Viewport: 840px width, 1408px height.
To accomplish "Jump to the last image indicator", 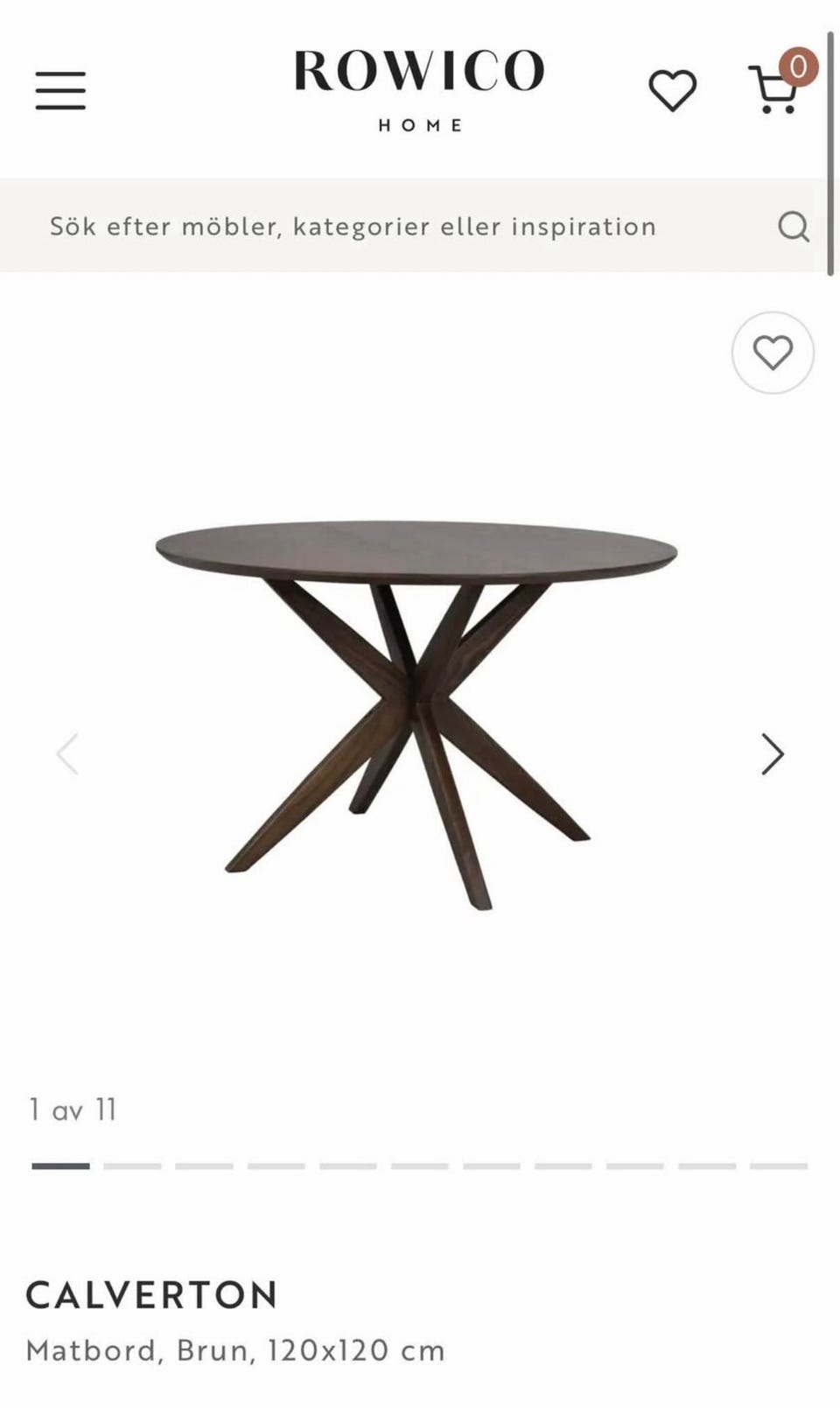I will point(778,1166).
